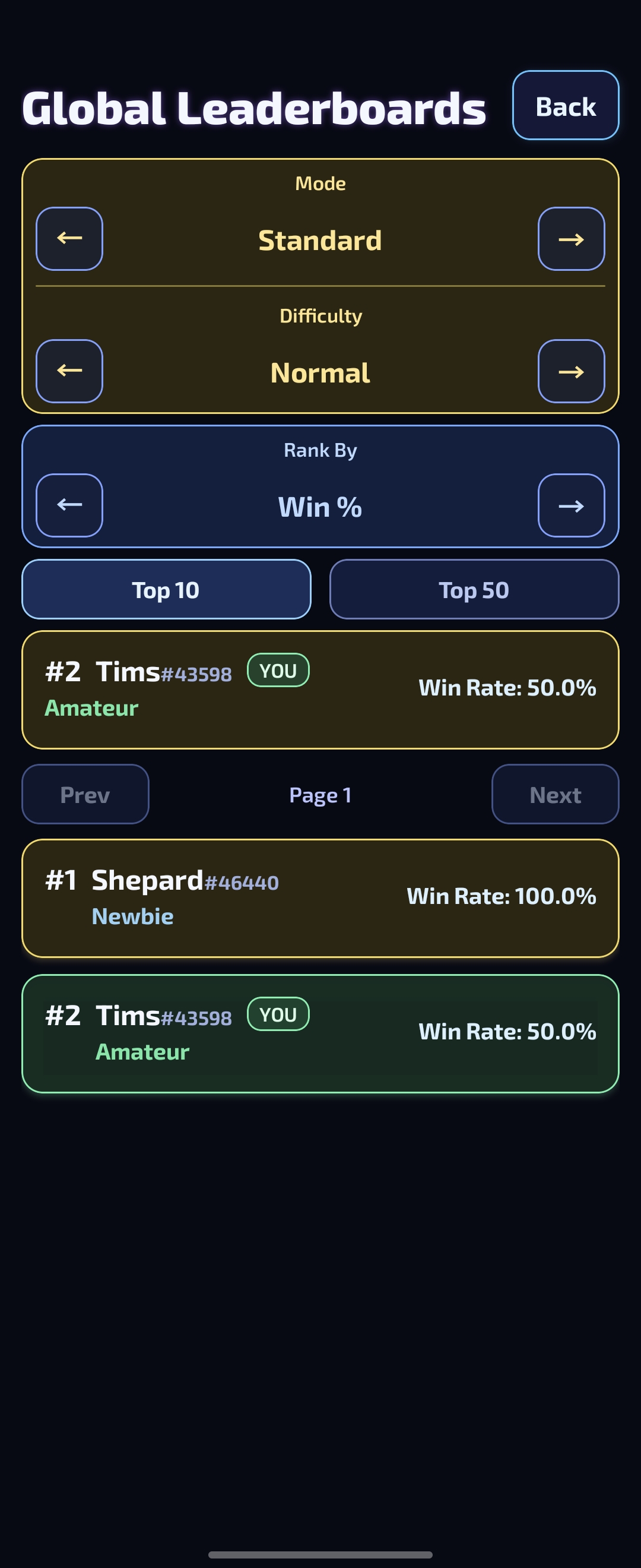Open the Mode selector labeled Standard
The width and height of the screenshot is (641, 1568).
click(320, 240)
